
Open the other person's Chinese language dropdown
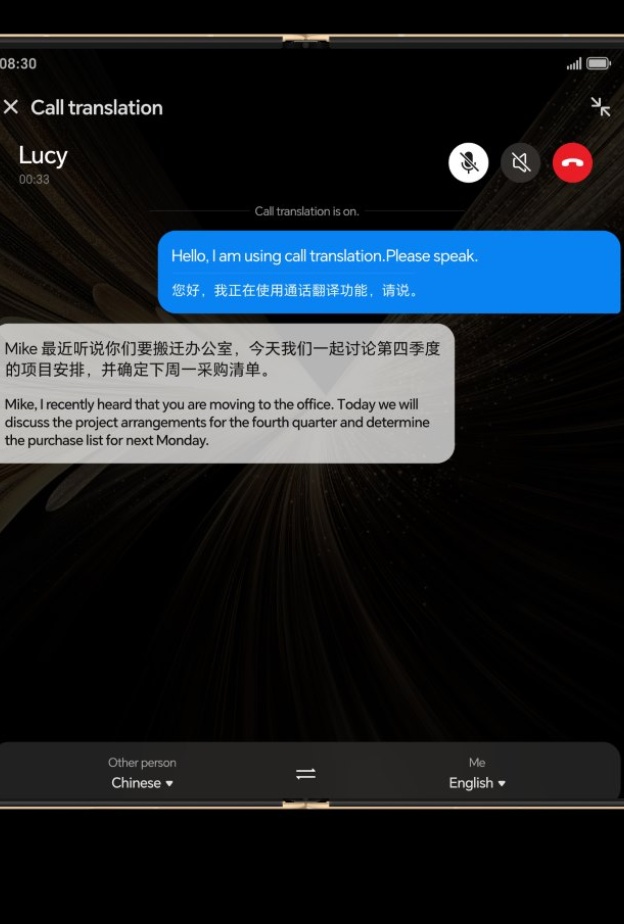click(x=142, y=783)
